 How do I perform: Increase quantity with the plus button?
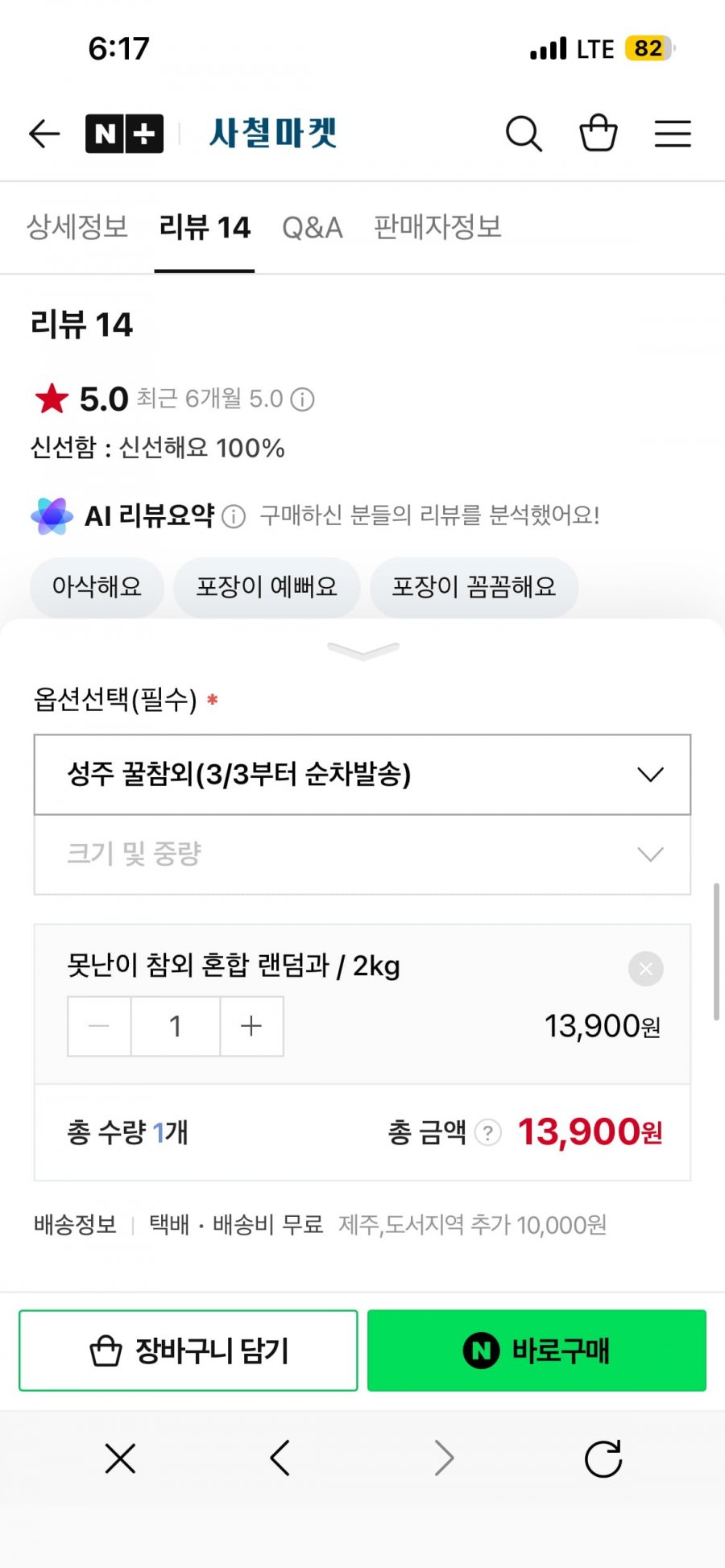(x=251, y=1026)
